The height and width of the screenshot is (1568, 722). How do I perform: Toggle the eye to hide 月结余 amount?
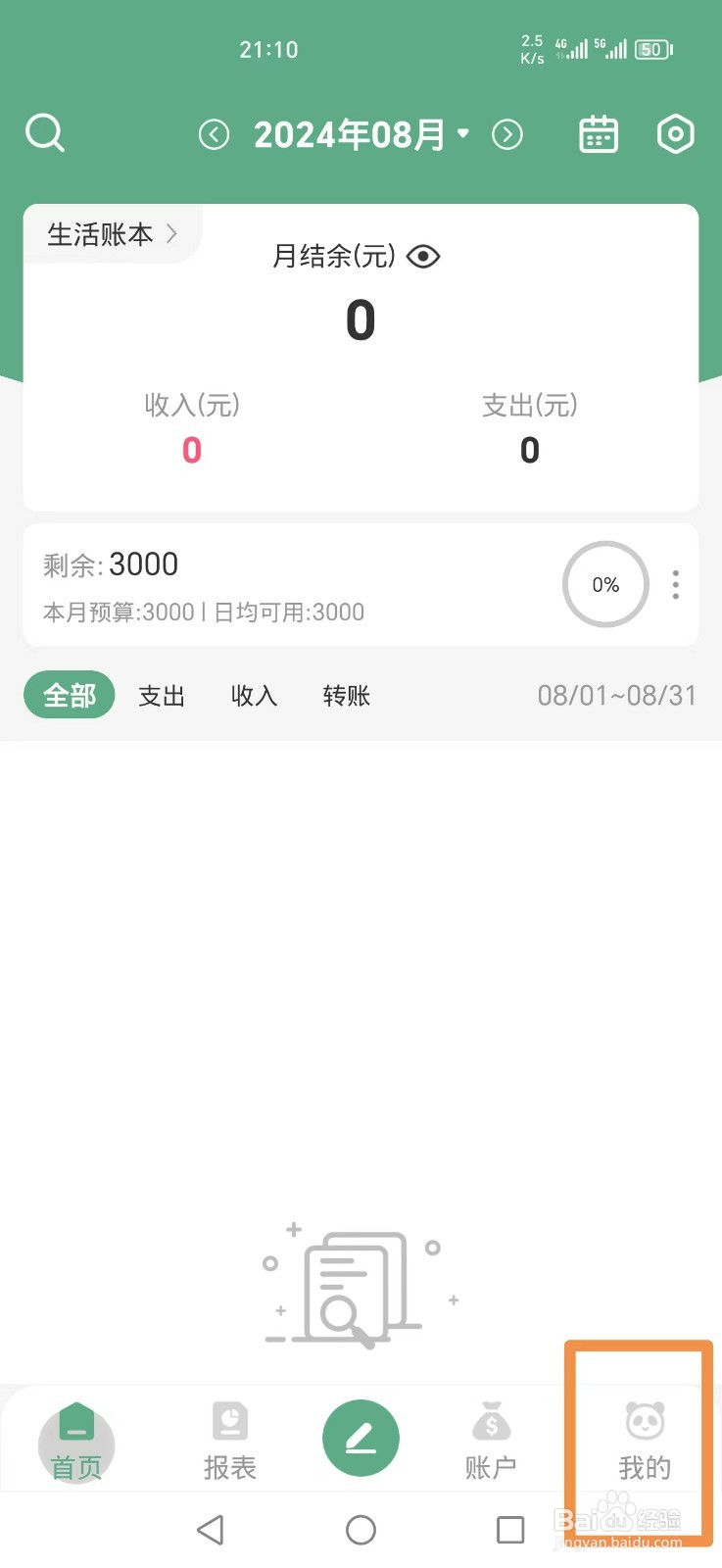[423, 257]
